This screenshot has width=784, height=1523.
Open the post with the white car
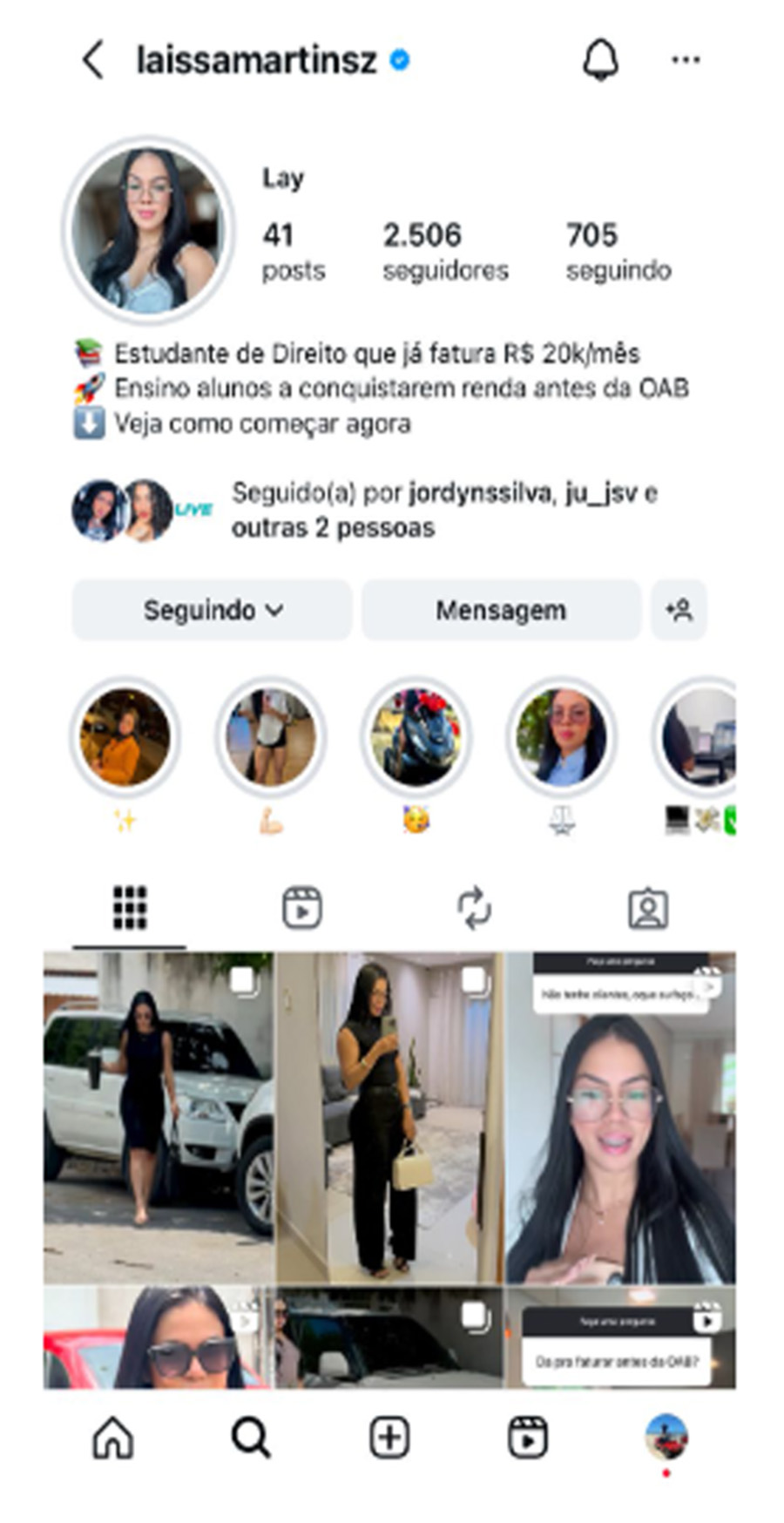click(x=159, y=1117)
